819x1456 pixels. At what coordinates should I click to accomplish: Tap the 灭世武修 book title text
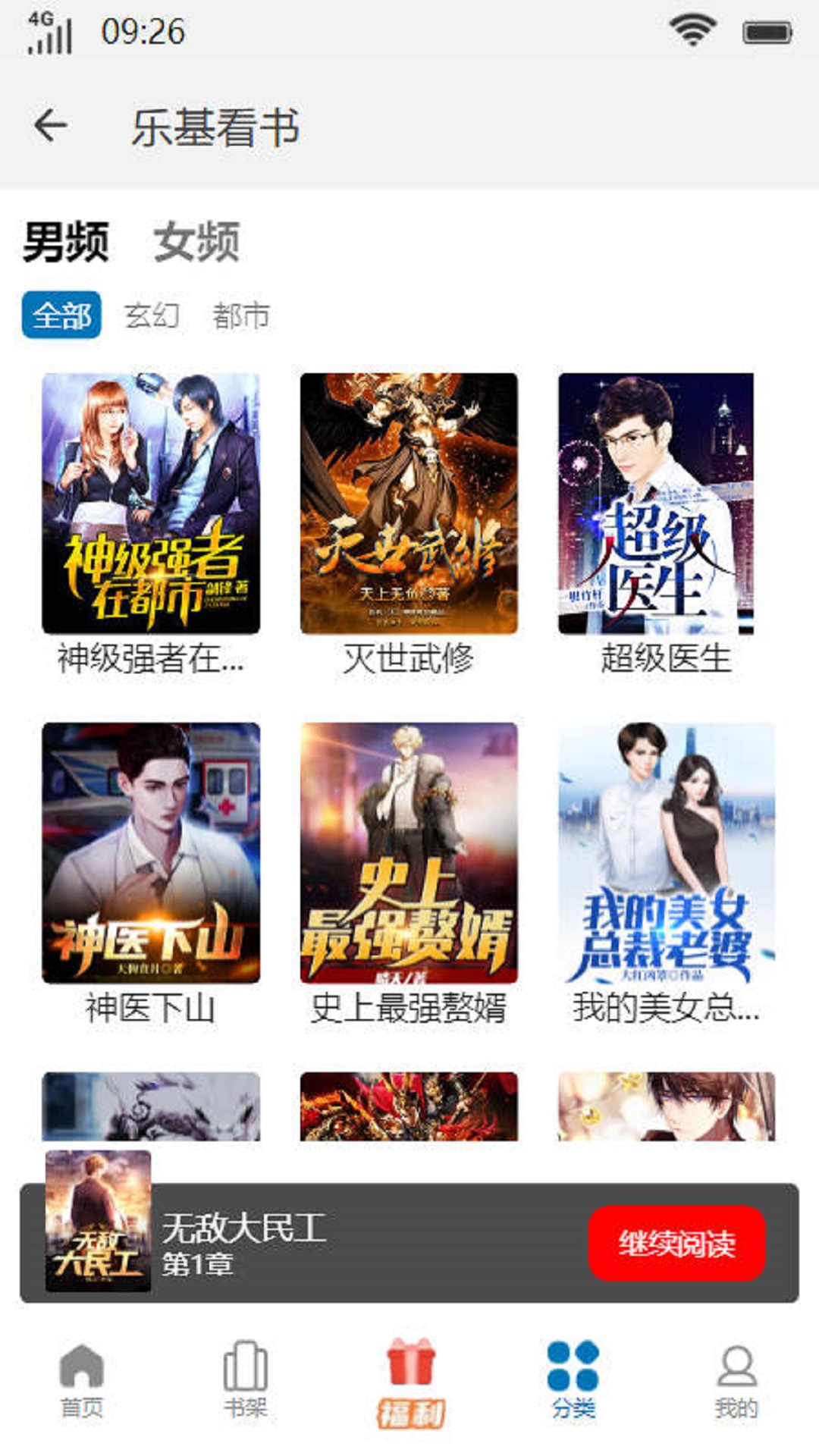tap(408, 660)
